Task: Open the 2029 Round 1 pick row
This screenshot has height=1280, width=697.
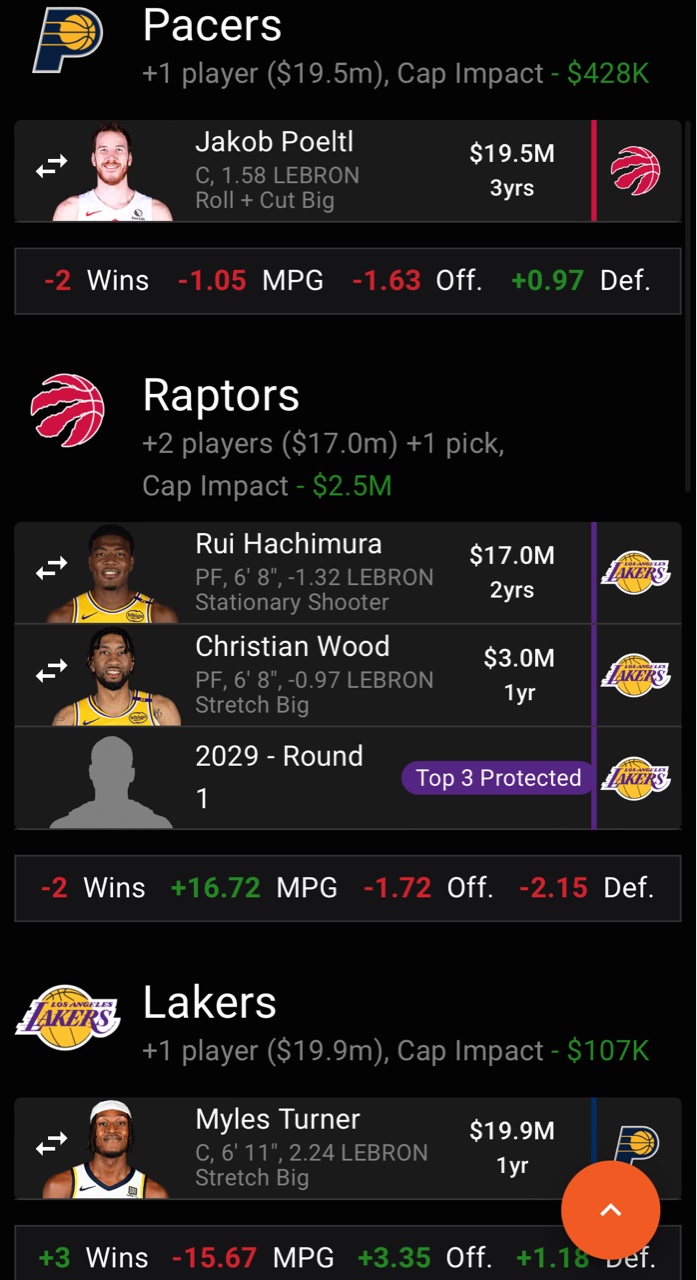Action: tap(348, 778)
